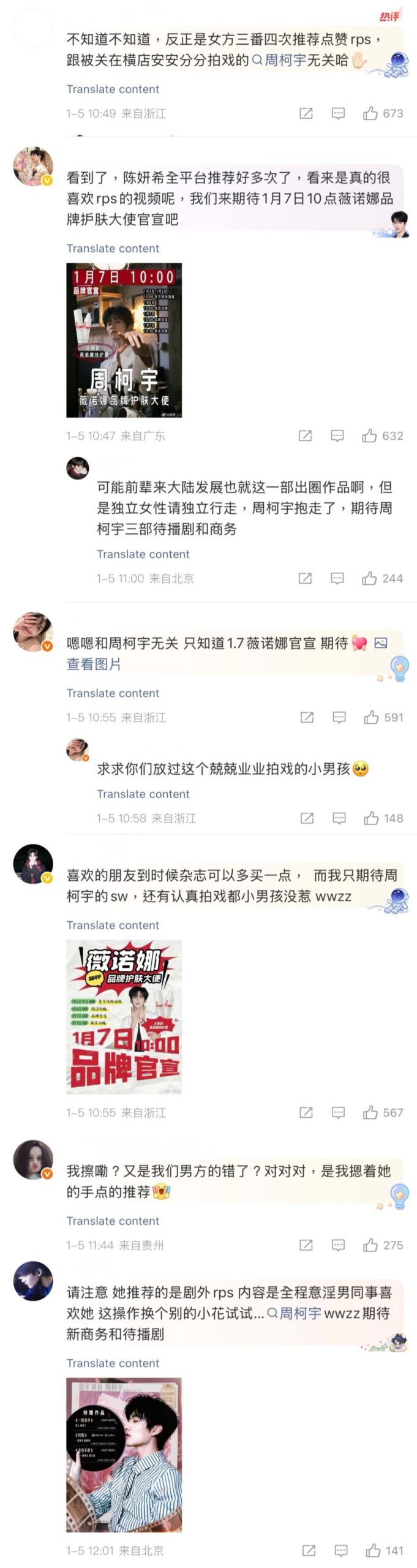Open the striped-shirt 待播作品 image
417x1568 pixels.
point(124,1454)
